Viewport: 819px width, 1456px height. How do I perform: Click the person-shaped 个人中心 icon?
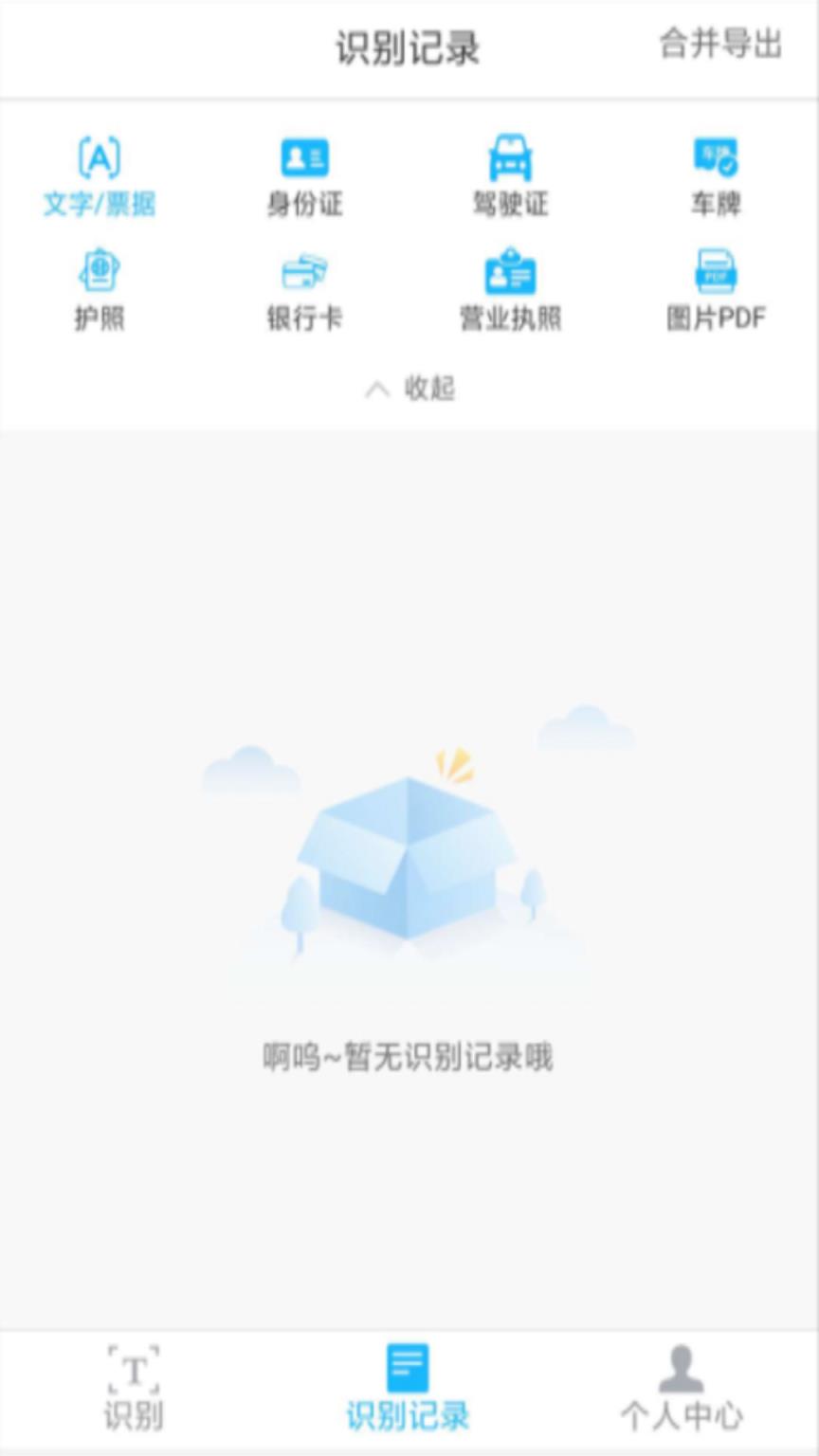[x=681, y=1367]
